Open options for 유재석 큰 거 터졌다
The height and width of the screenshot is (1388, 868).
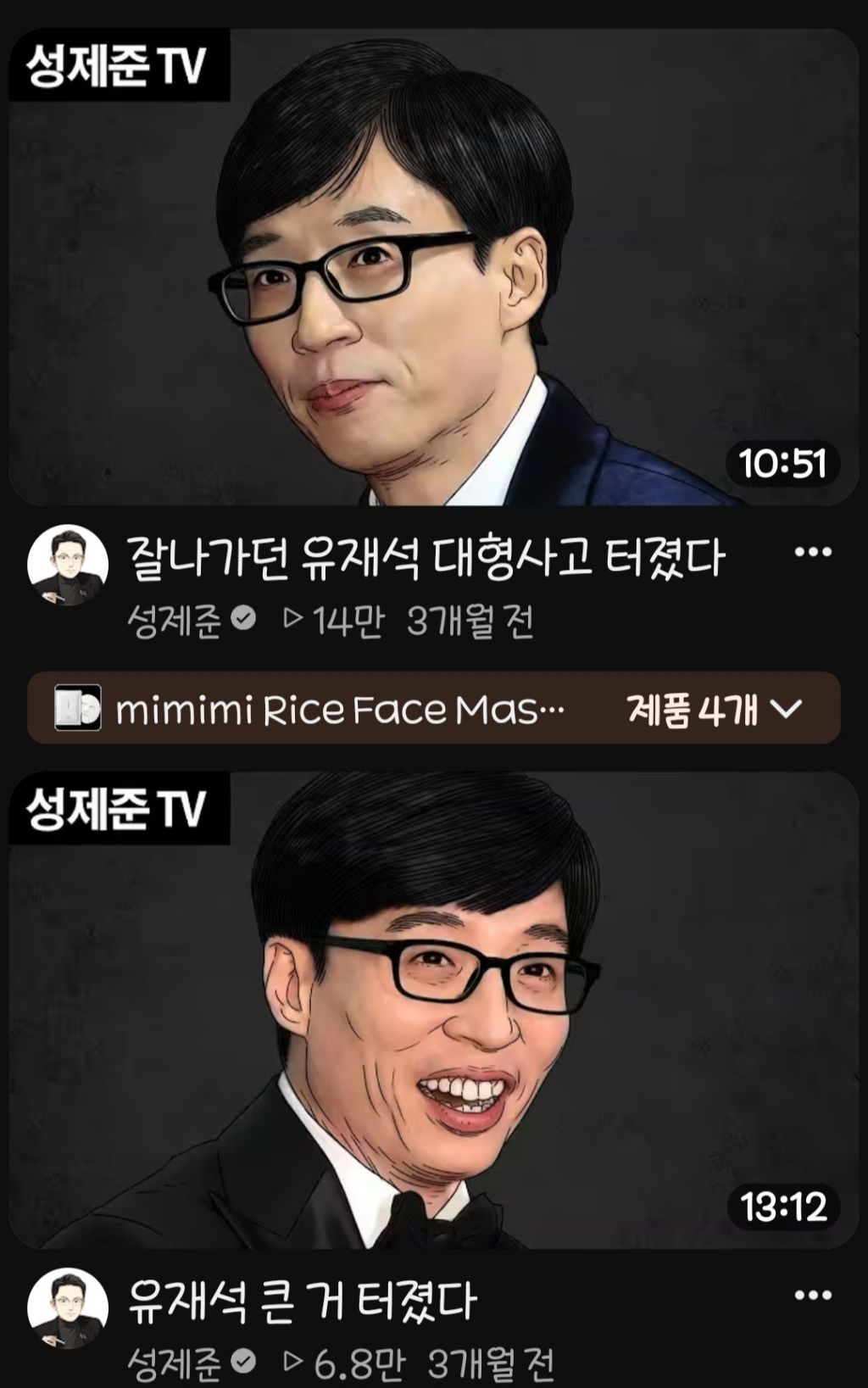813,1296
